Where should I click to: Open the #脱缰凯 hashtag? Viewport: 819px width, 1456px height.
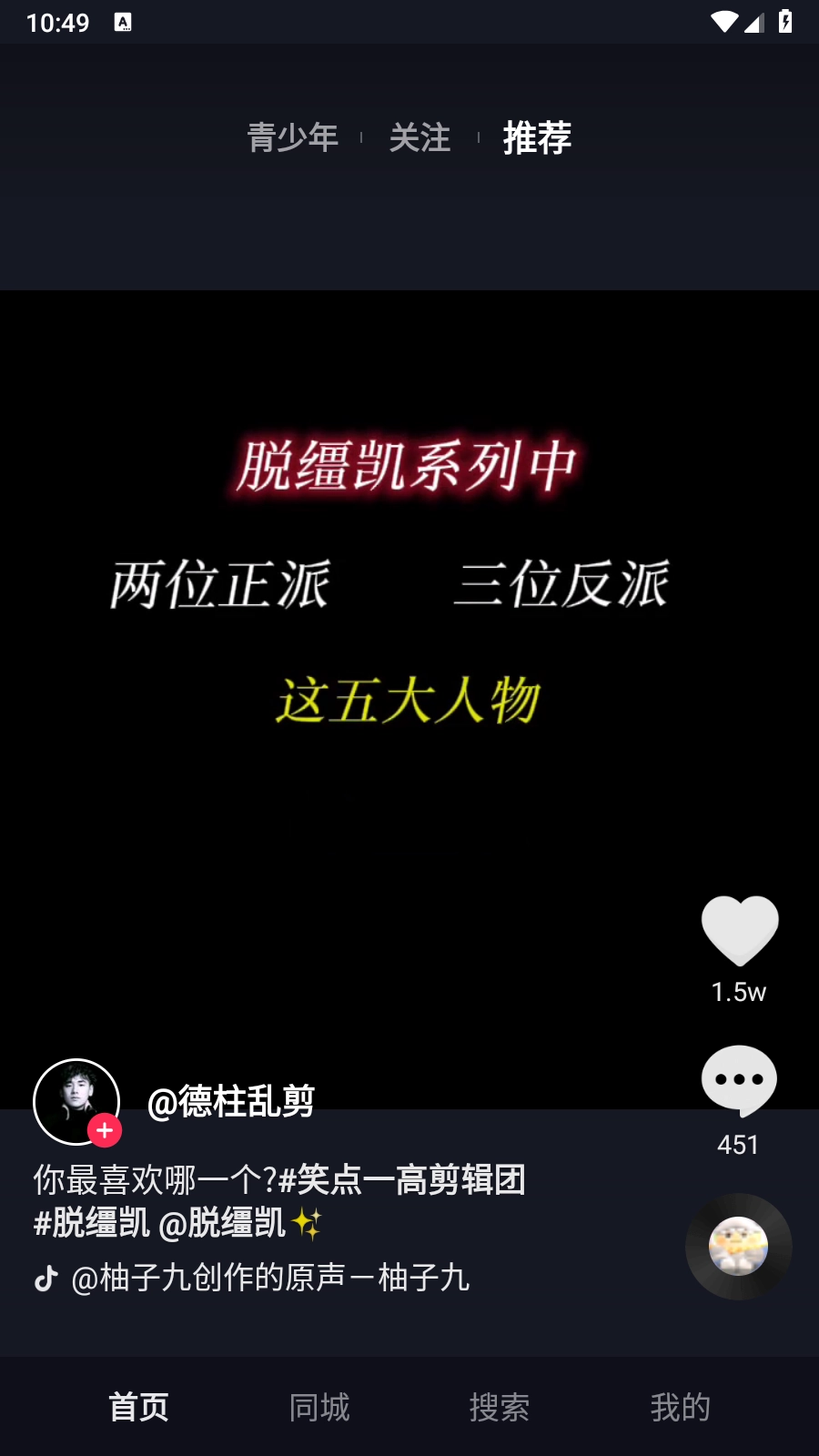tap(91, 1223)
